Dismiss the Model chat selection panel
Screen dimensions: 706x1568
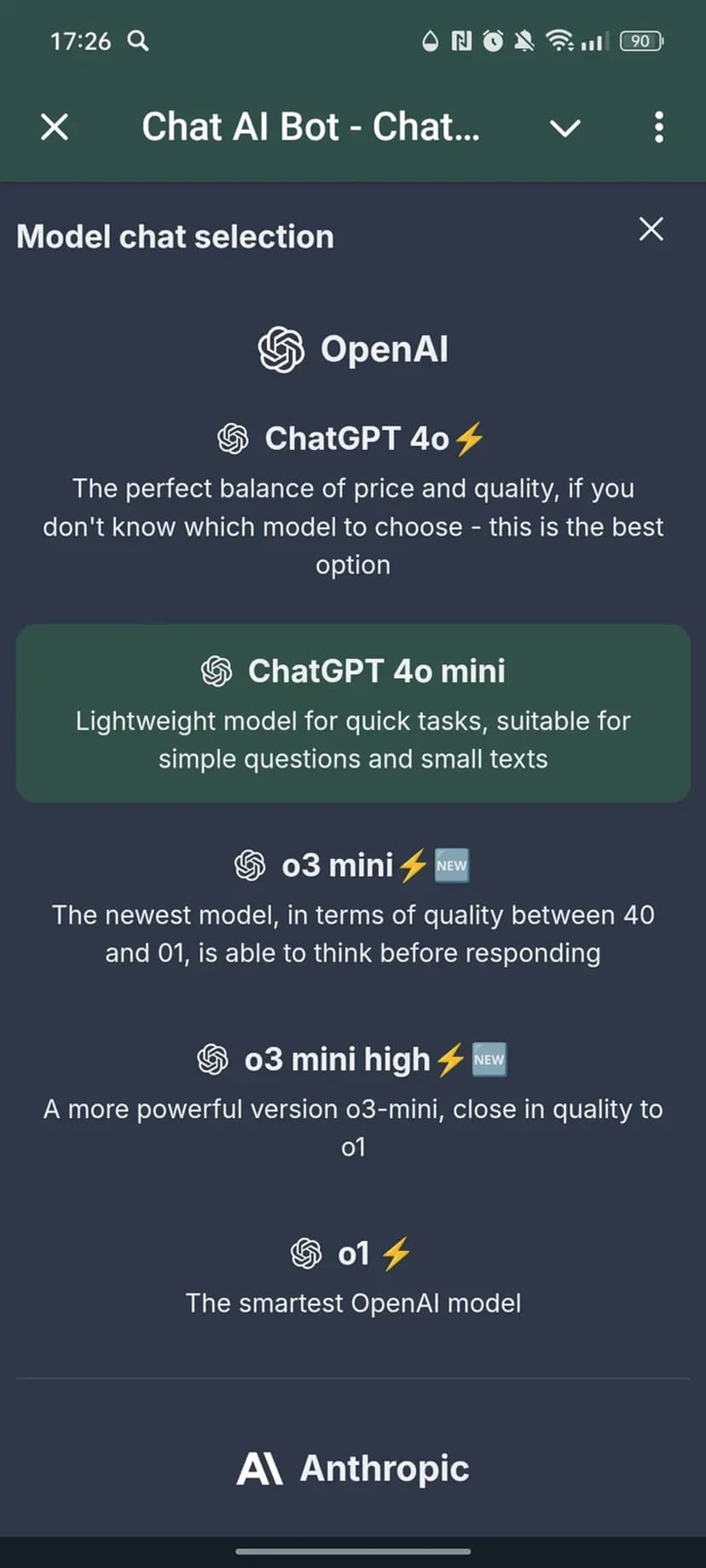(x=651, y=228)
